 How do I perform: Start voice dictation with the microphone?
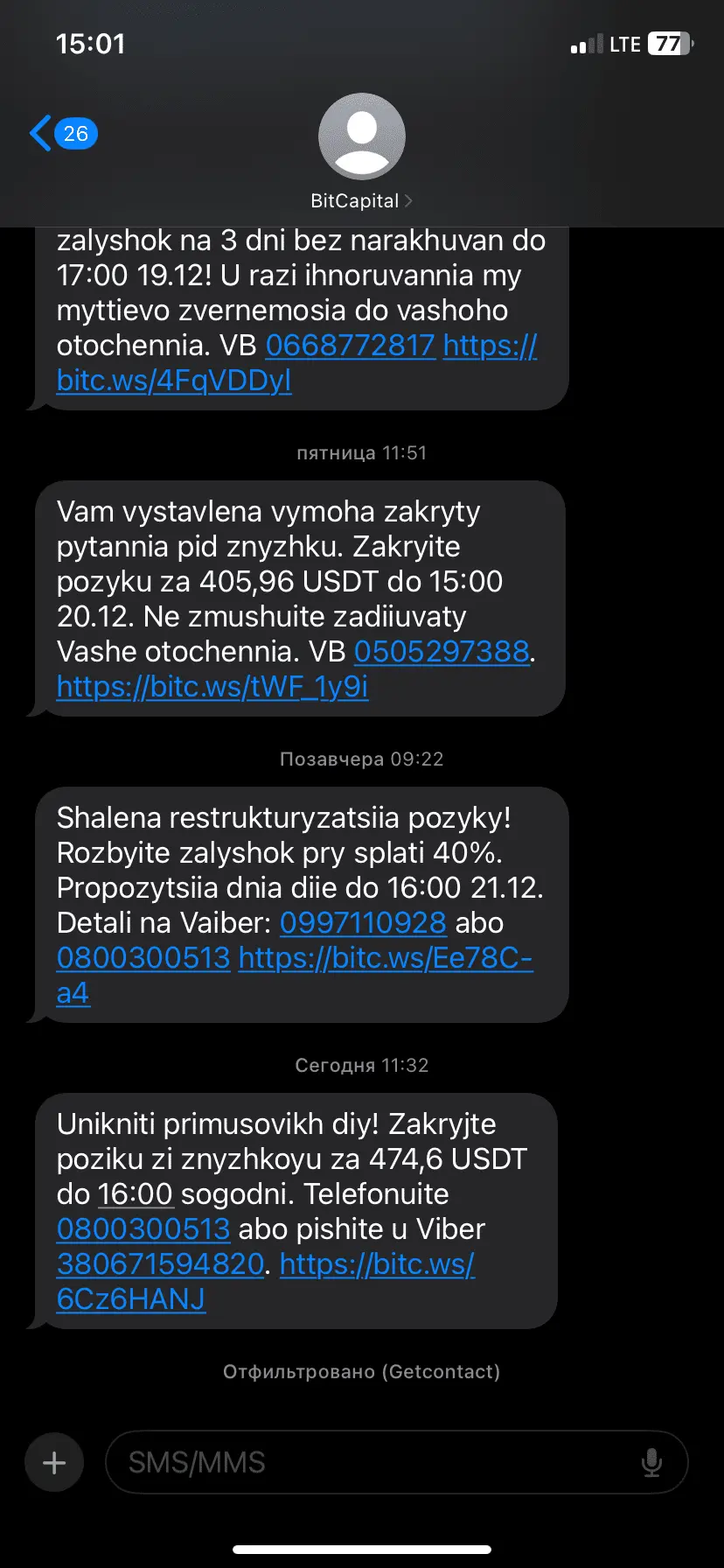[651, 1462]
